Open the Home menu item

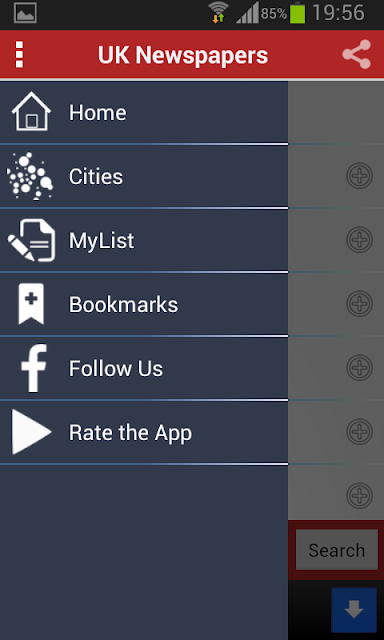pos(144,112)
